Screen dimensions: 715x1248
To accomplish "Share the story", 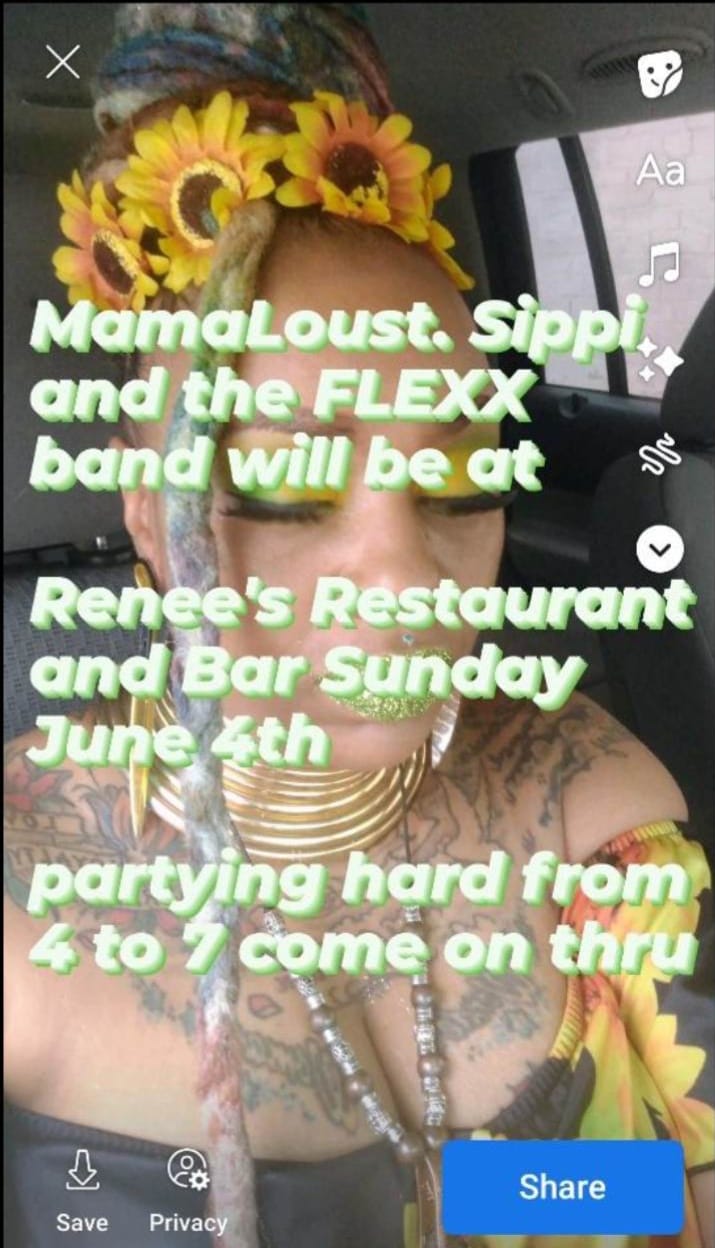I will [562, 1187].
